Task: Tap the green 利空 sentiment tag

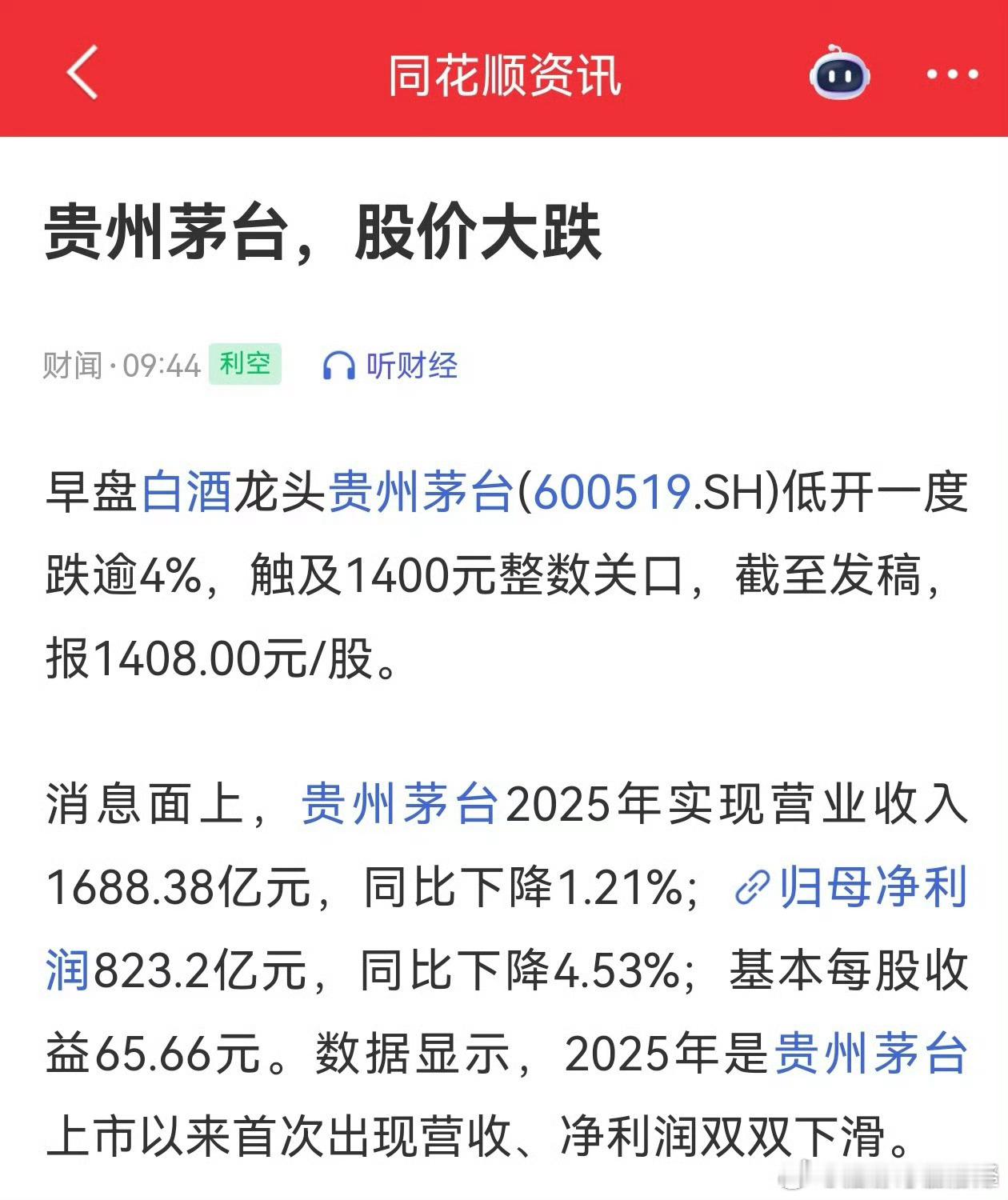Action: (x=246, y=365)
